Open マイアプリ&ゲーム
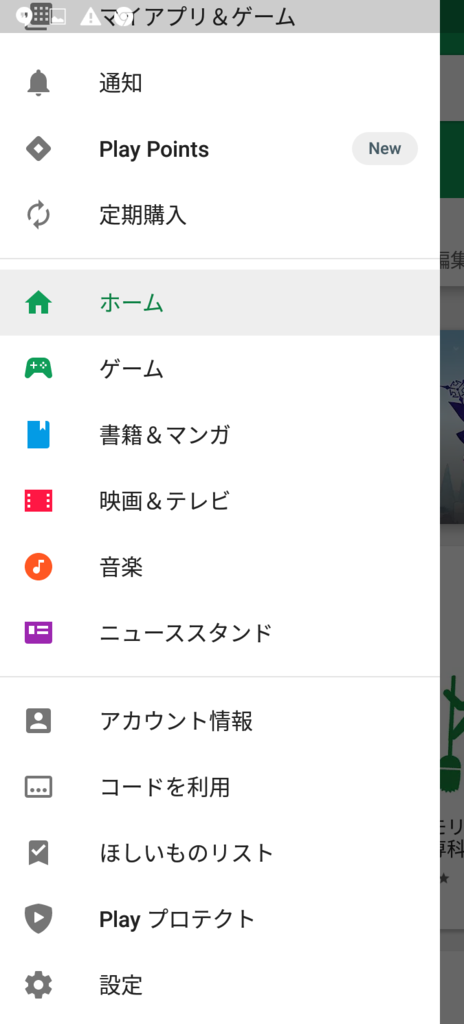This screenshot has width=464, height=1024. tap(220, 16)
